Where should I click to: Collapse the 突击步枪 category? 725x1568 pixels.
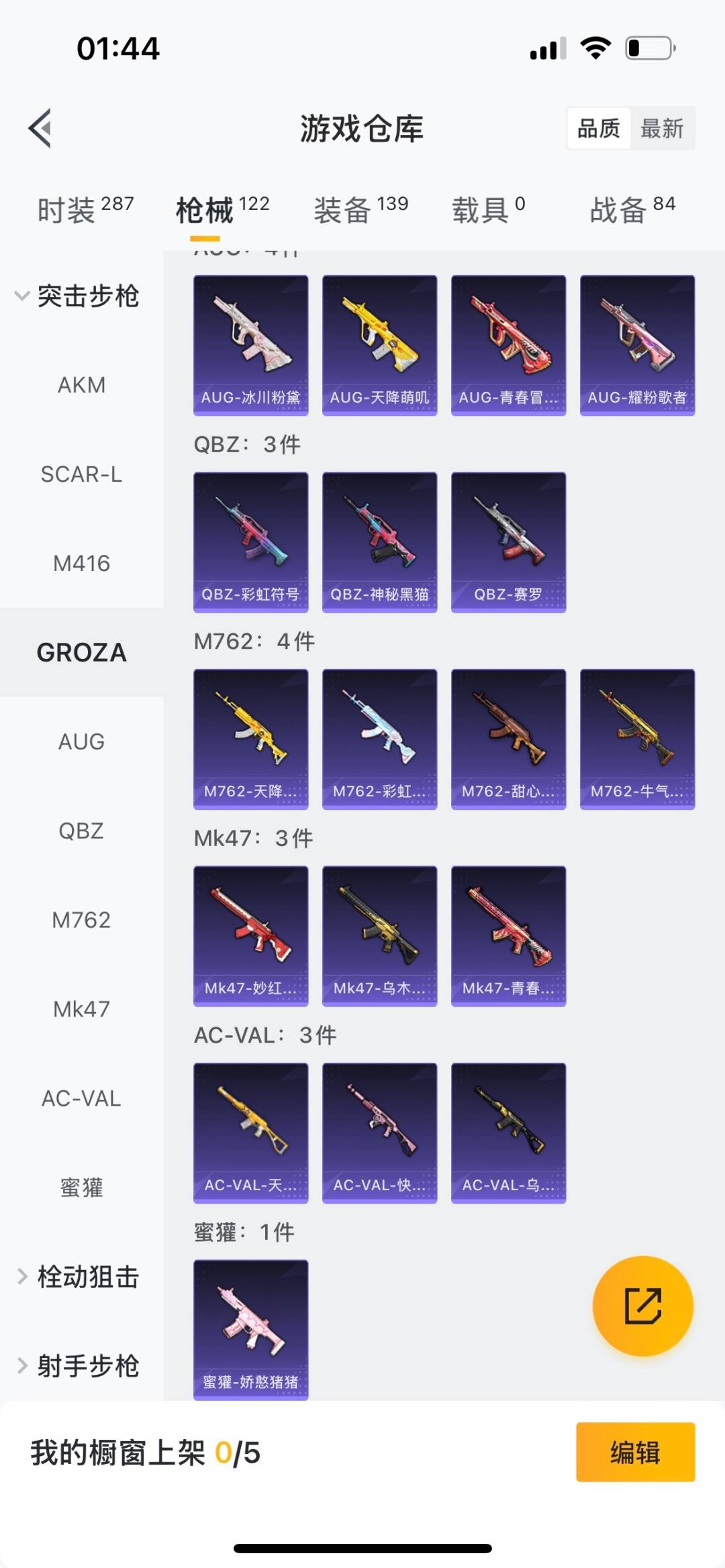tap(77, 296)
